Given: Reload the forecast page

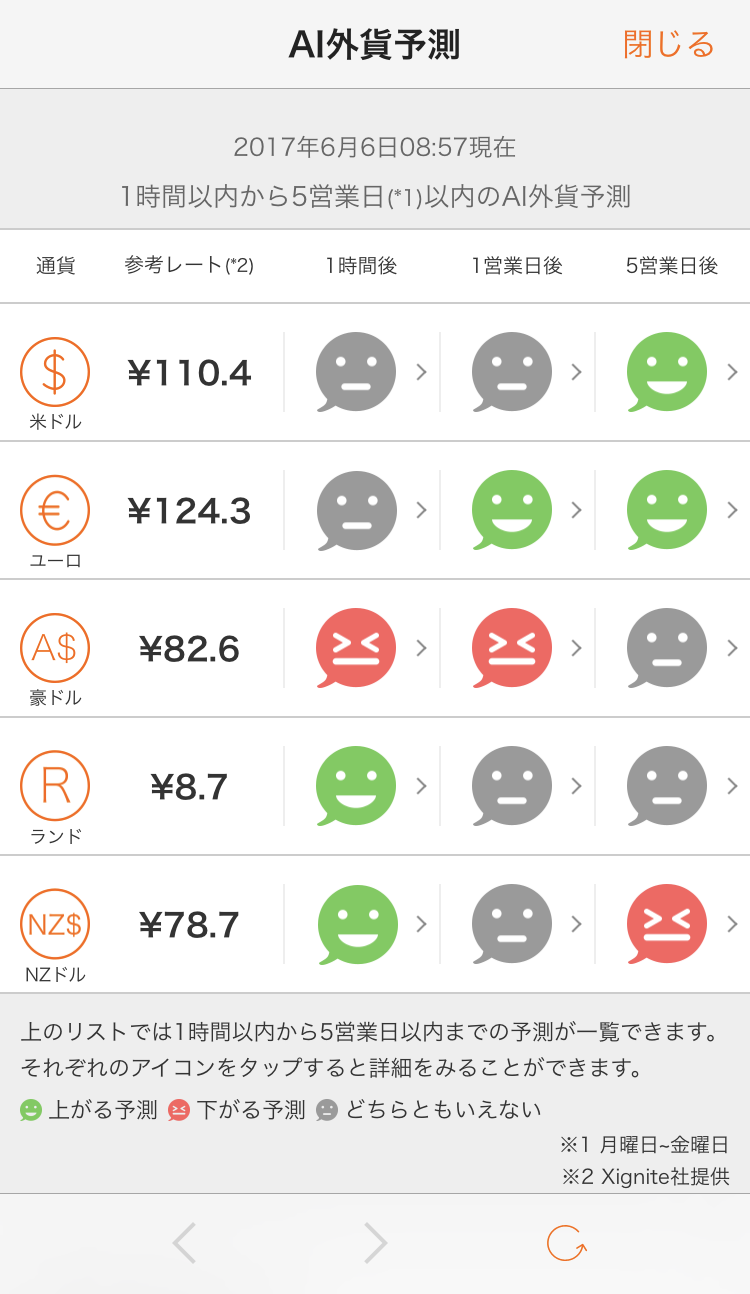Looking at the screenshot, I should (566, 1243).
